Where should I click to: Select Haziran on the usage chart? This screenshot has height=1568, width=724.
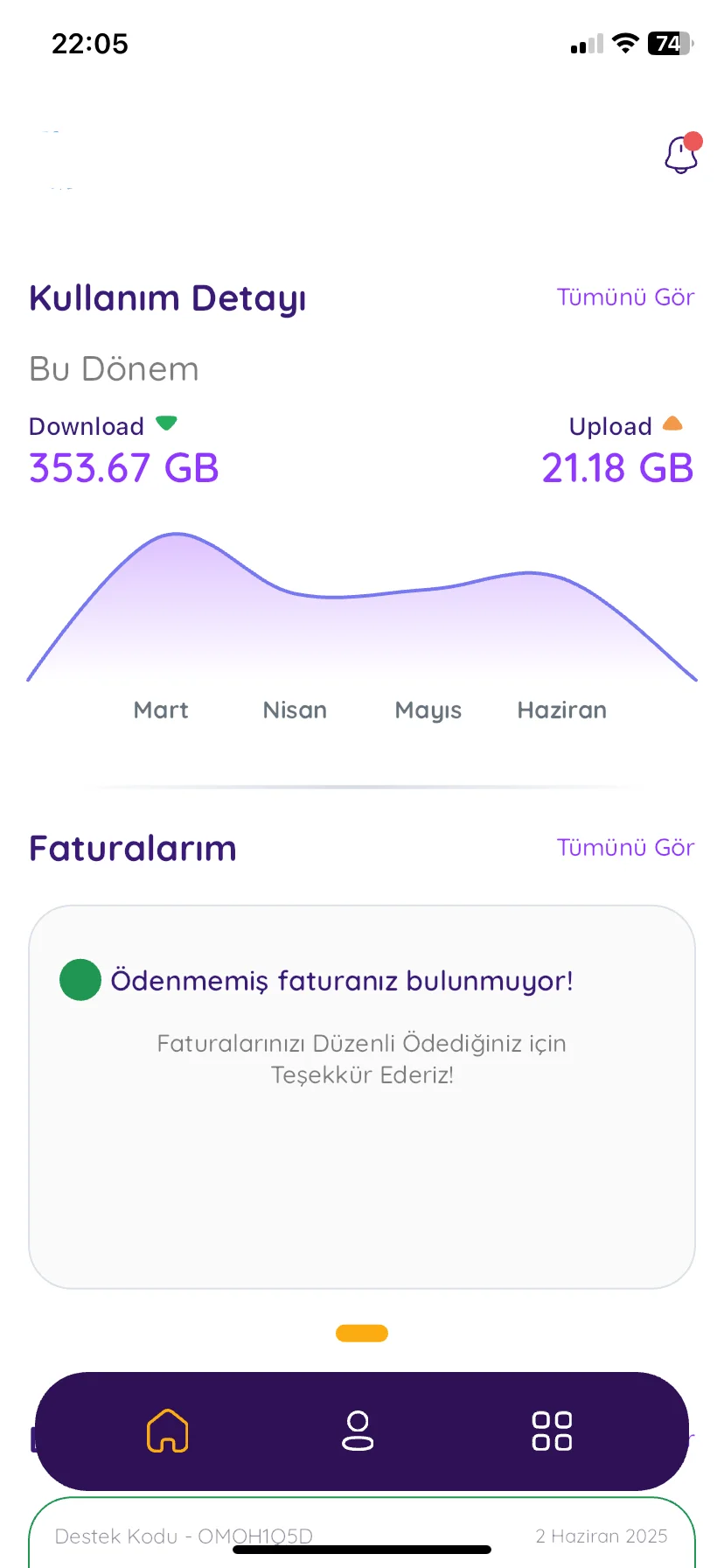pos(562,710)
